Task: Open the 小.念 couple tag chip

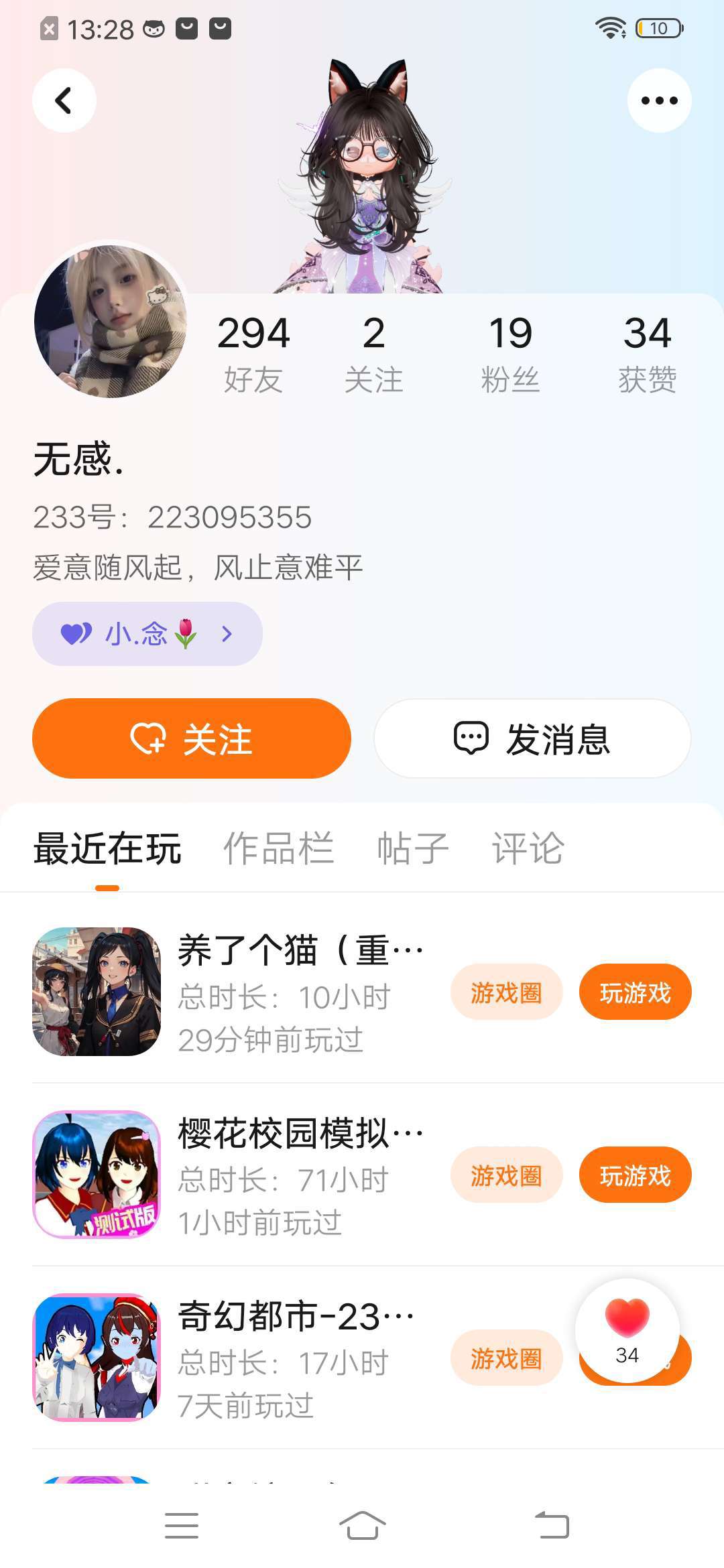Action: pos(147,633)
